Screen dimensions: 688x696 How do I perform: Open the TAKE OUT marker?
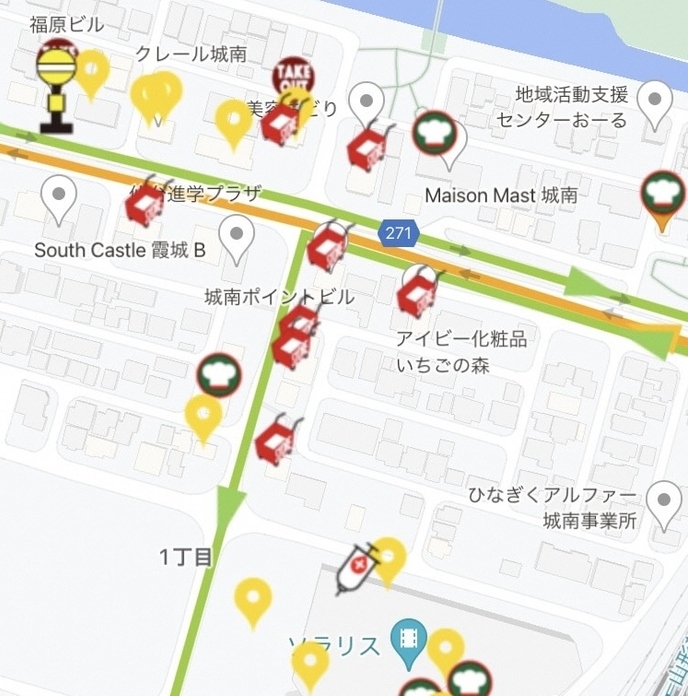(292, 73)
